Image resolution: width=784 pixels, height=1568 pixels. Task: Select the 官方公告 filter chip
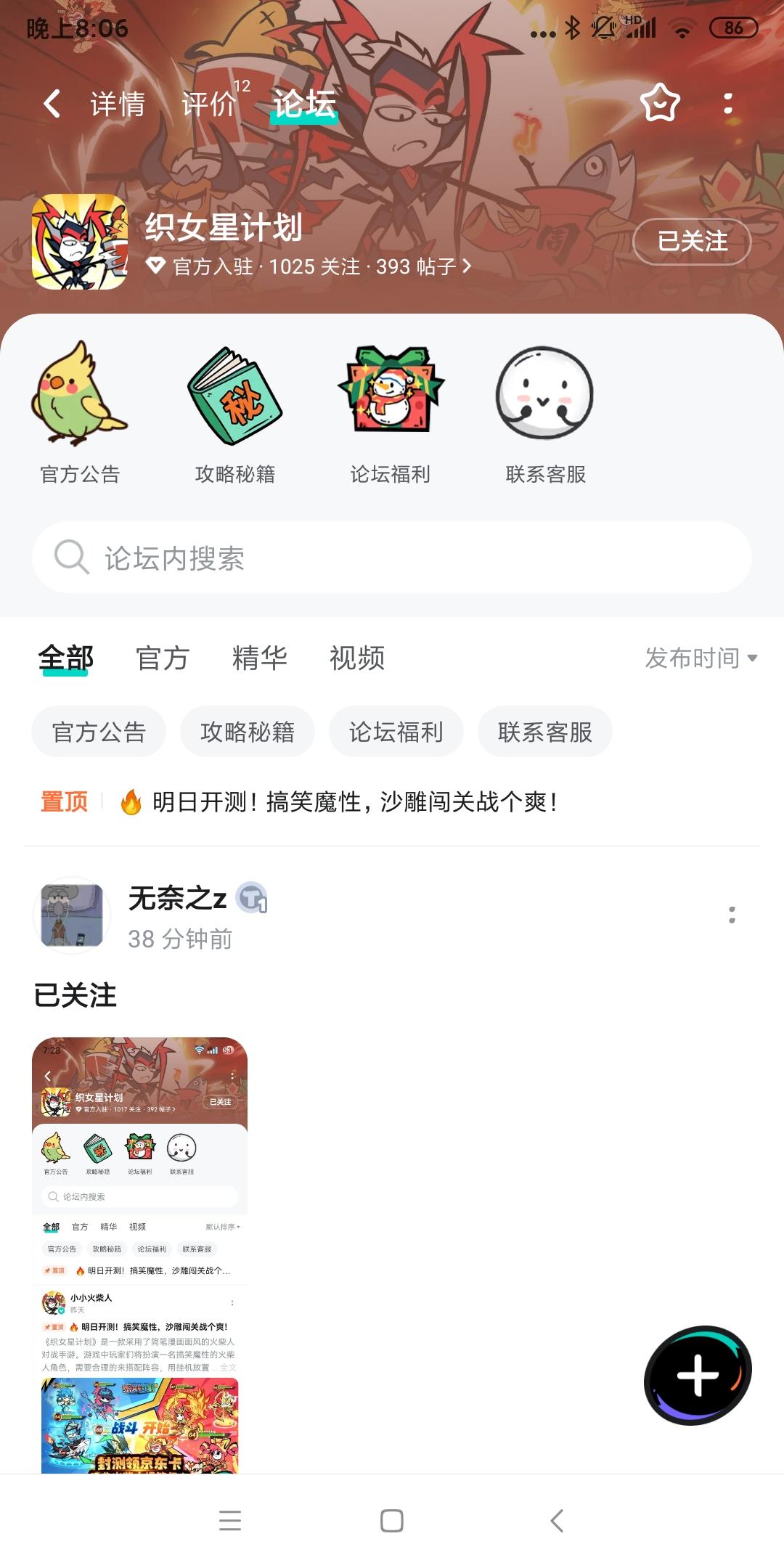point(98,732)
